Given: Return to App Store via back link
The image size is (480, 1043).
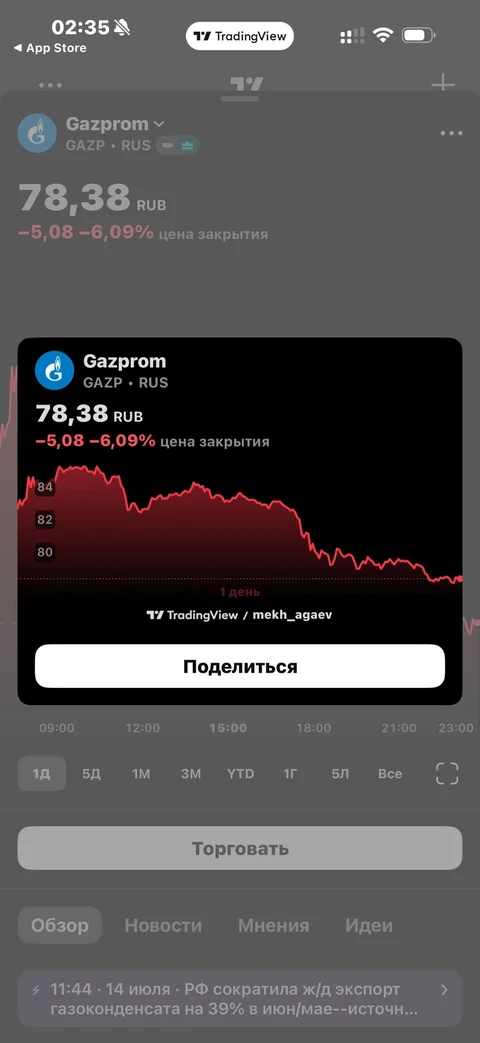Looking at the screenshot, I should tap(50, 48).
